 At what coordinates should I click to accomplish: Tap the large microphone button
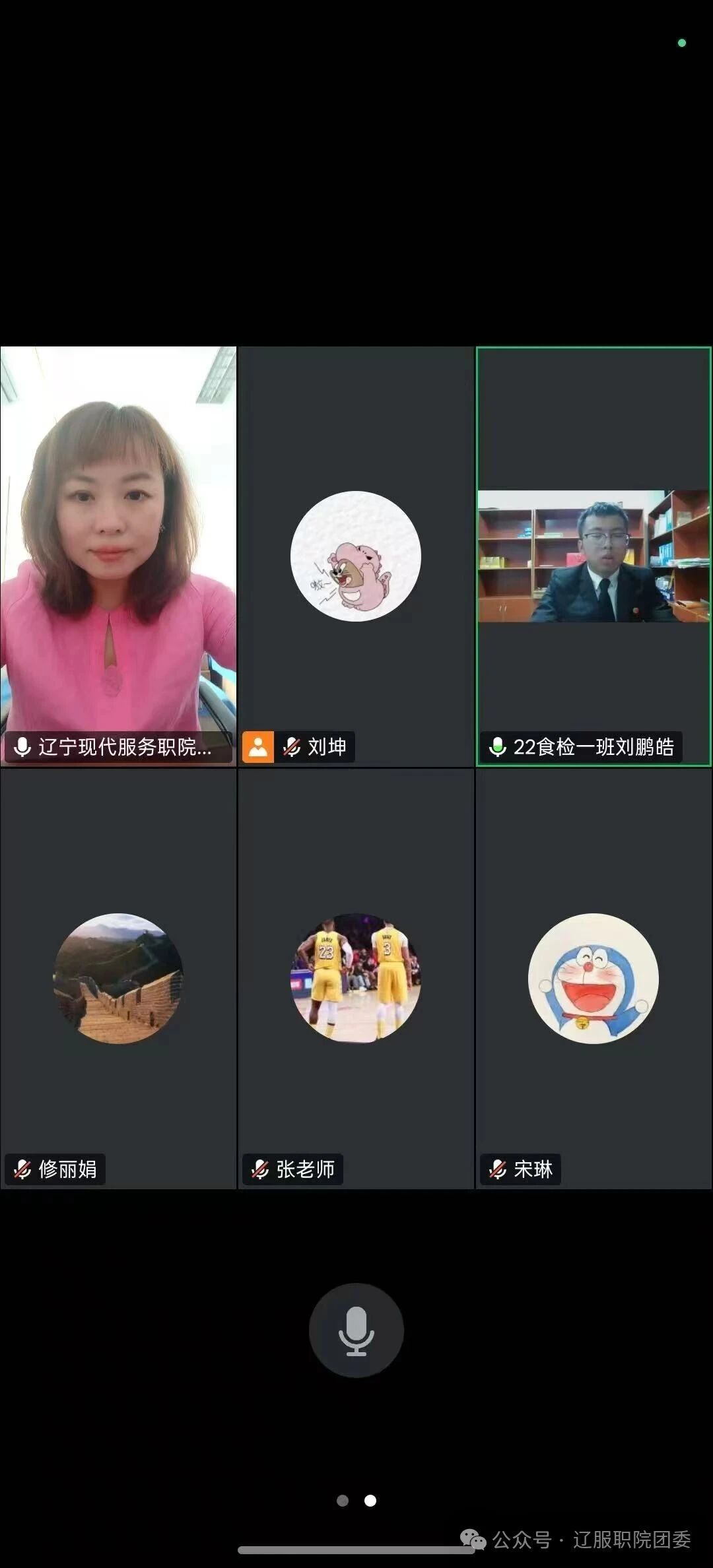pyautogui.click(x=356, y=1330)
